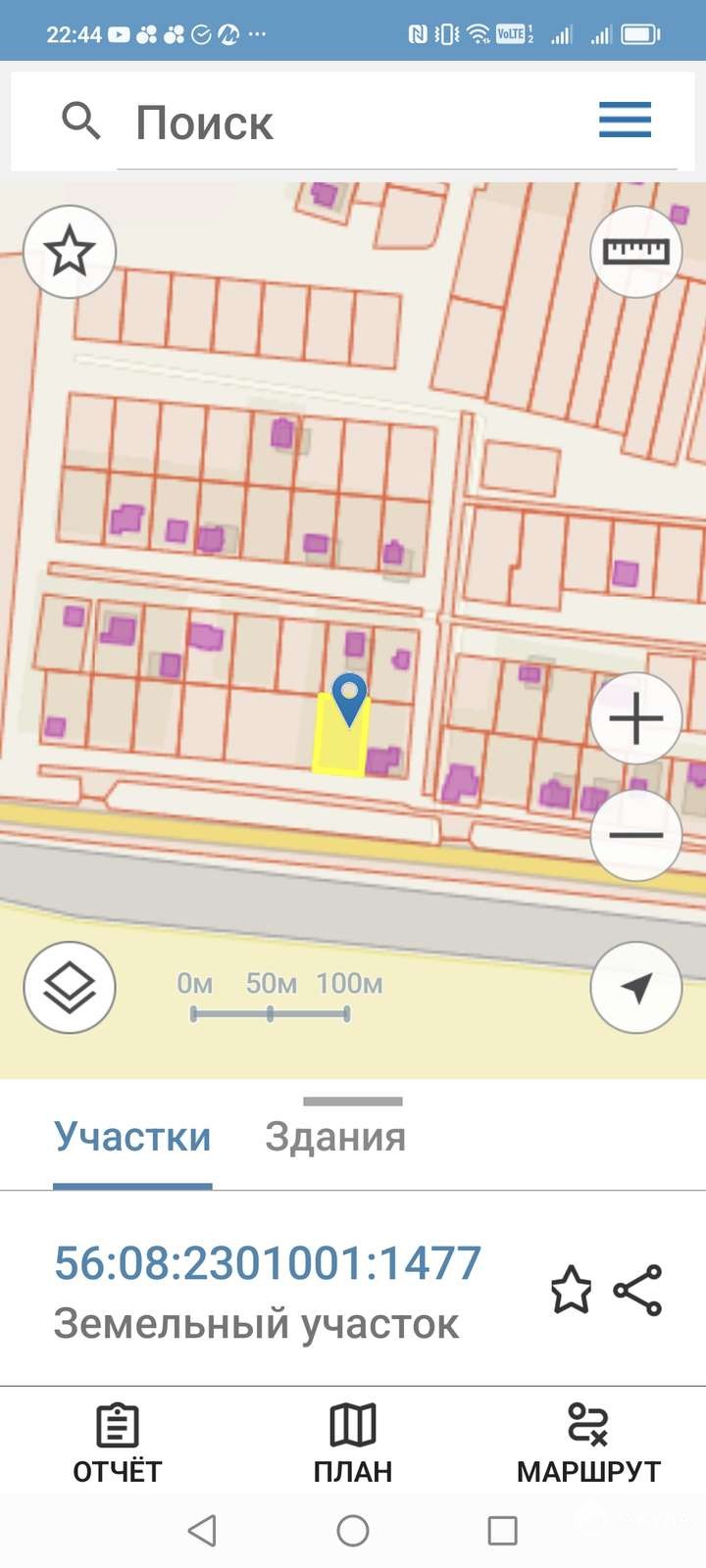
Task: Activate the ruler measuring tool
Action: click(636, 252)
